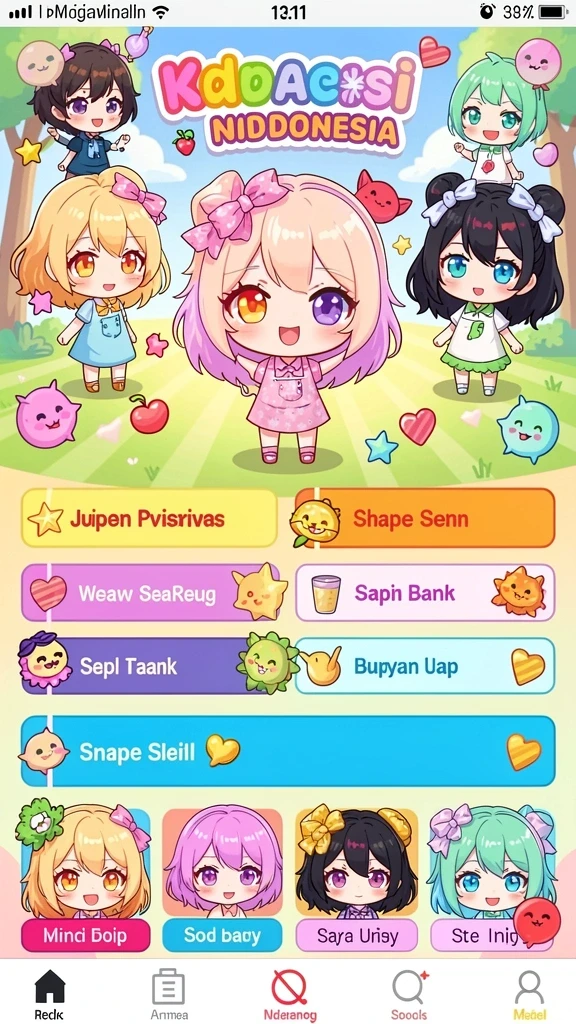Select the Weaw SeaReug option
576x1024 pixels.
[x=150, y=592]
